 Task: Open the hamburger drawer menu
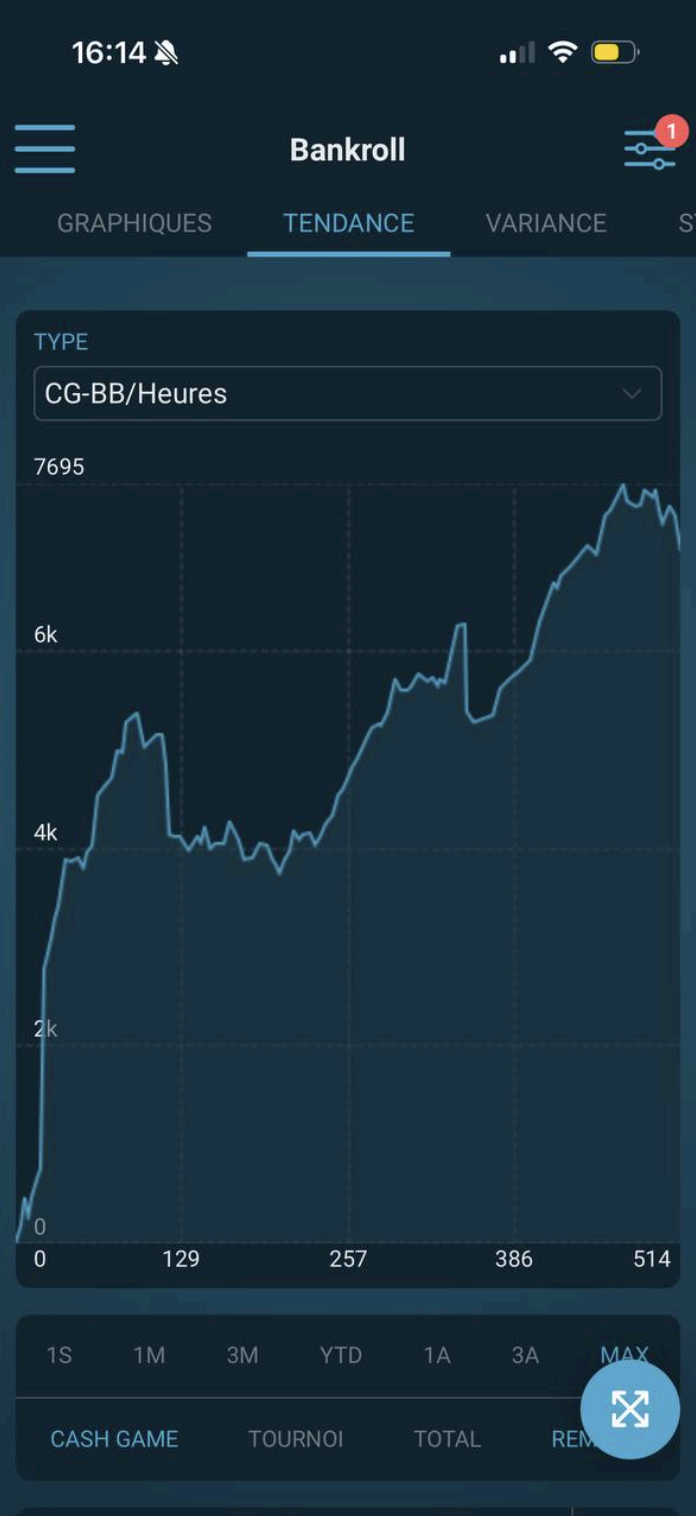tap(45, 149)
